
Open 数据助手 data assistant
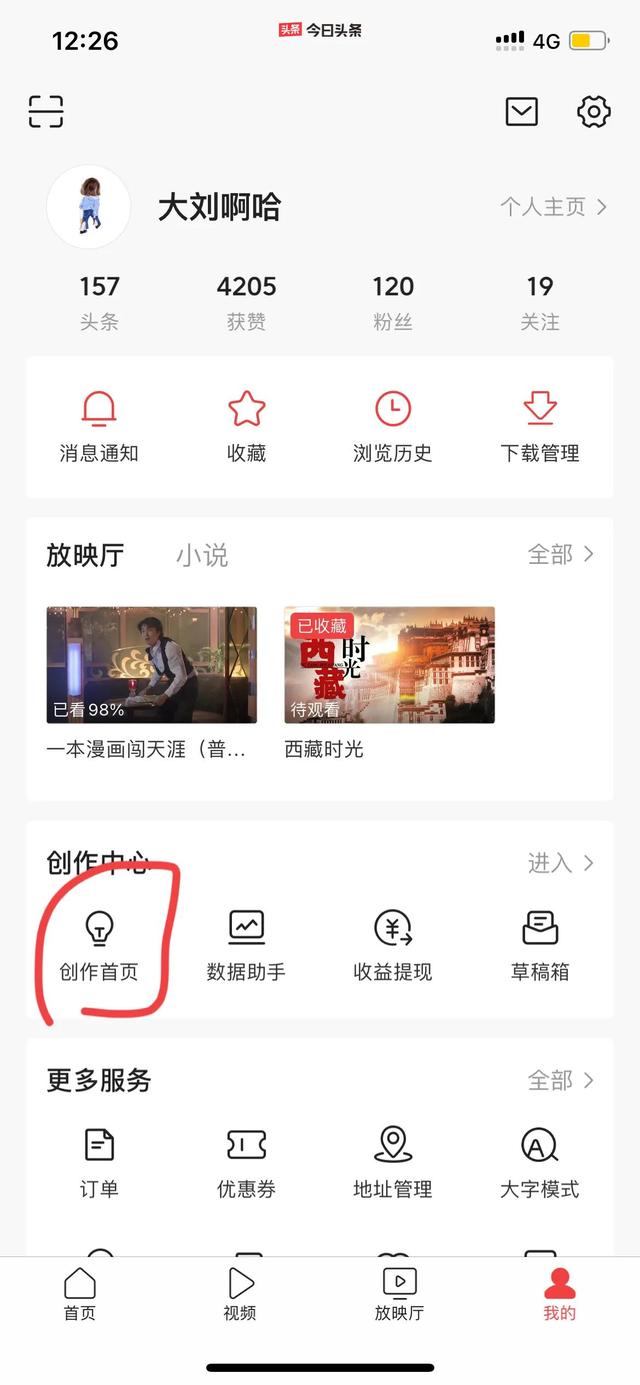coord(246,945)
